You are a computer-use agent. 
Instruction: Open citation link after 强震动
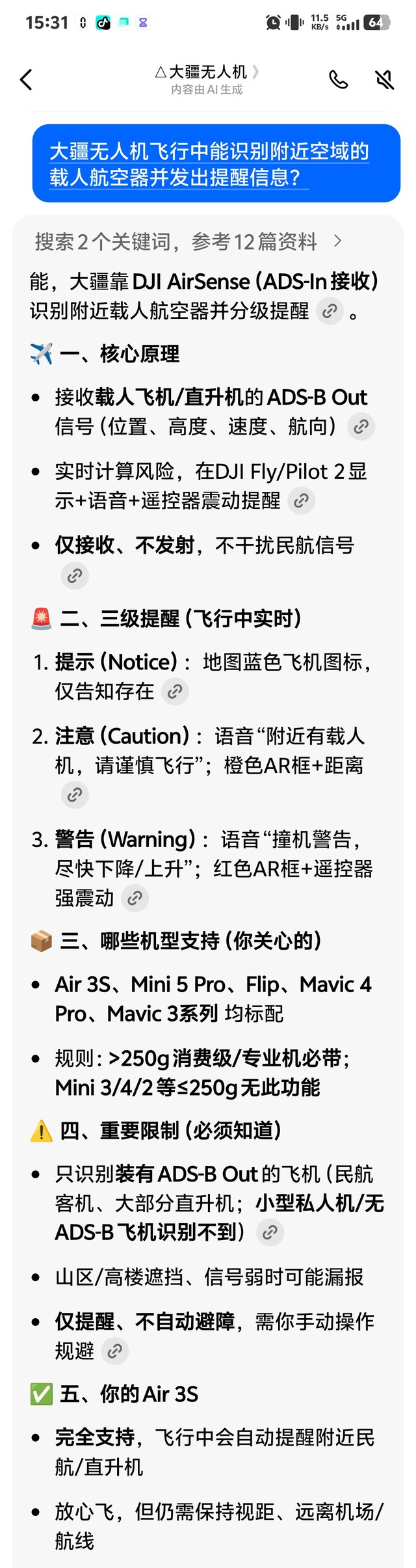pyautogui.click(x=135, y=899)
